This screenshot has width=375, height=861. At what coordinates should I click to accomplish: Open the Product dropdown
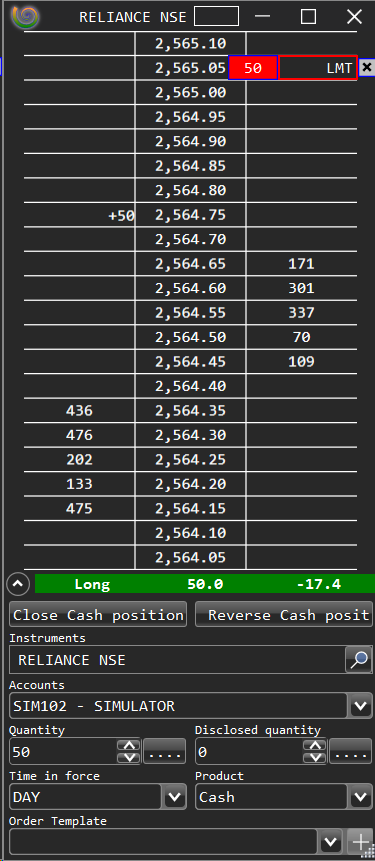click(x=360, y=797)
